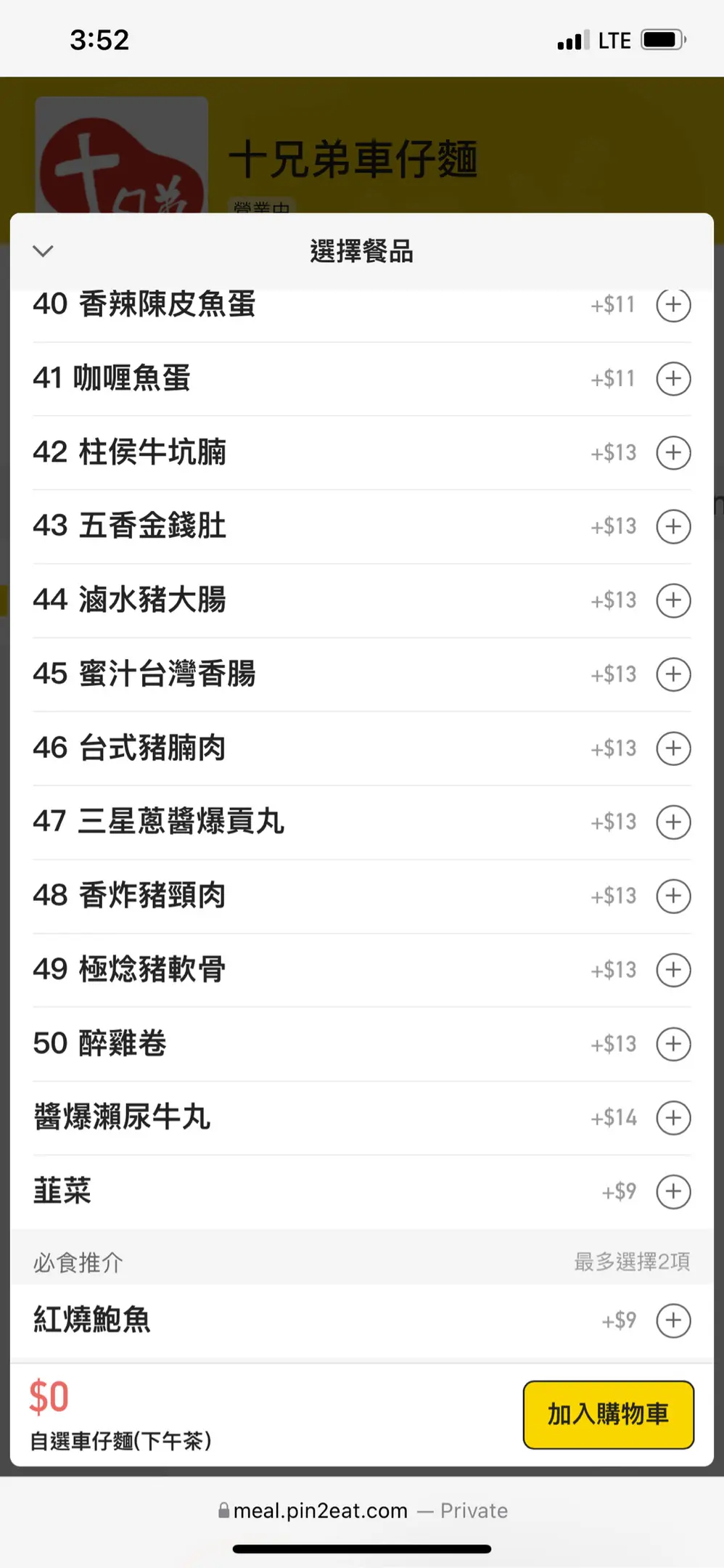724x1568 pixels.
Task: Add 41 咖喱魚蛋 topping
Action: (x=672, y=378)
